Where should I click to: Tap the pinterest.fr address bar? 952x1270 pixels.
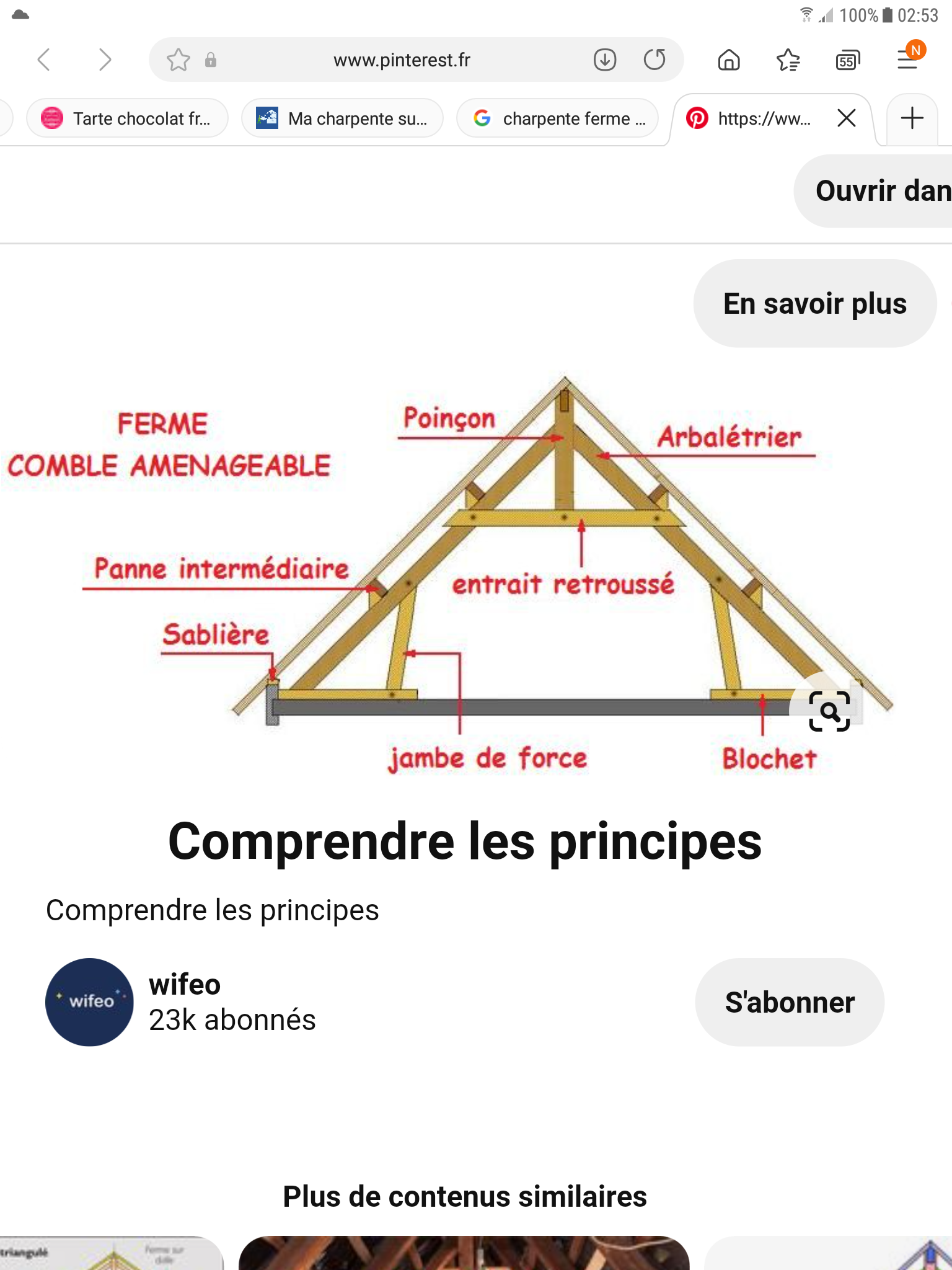402,60
